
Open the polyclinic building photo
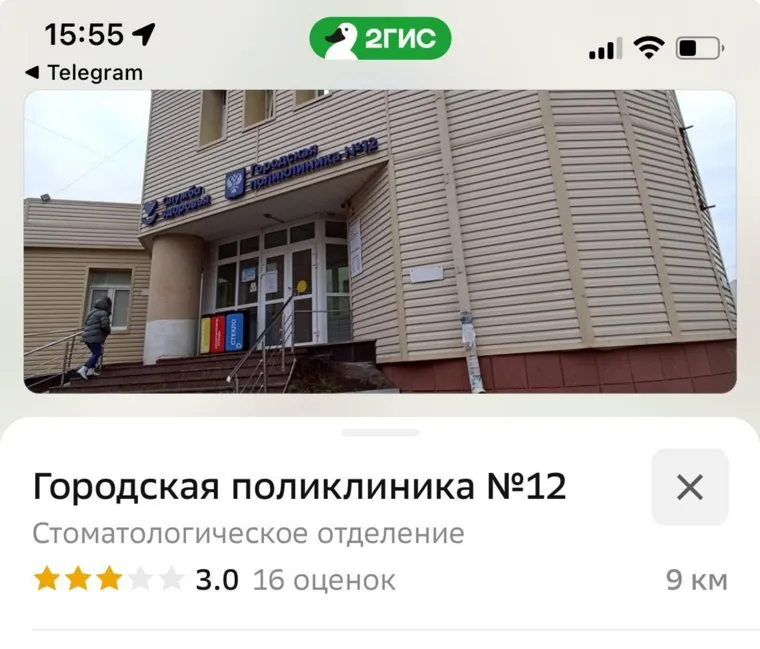click(380, 241)
